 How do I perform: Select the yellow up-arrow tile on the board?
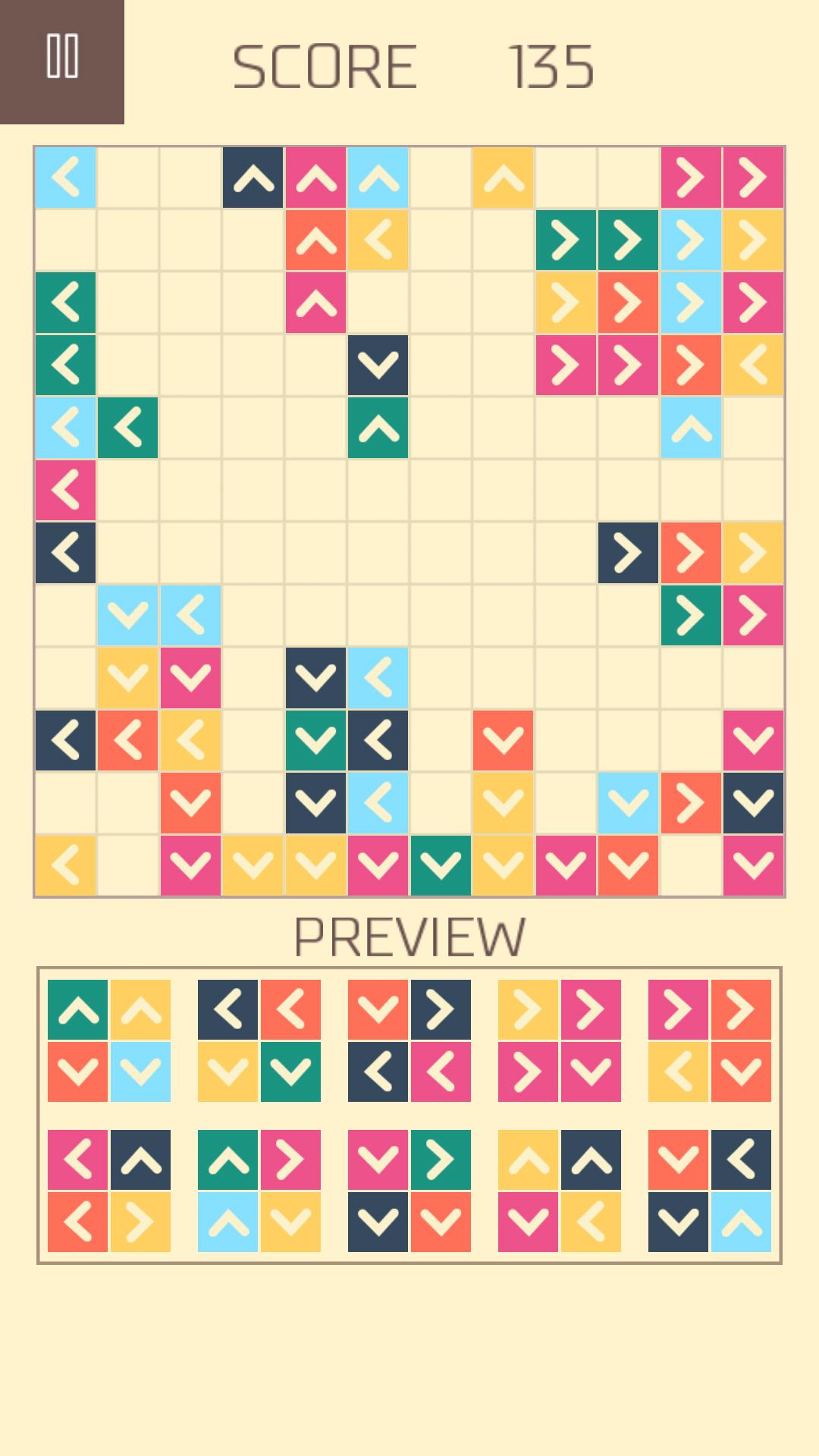coord(503,177)
